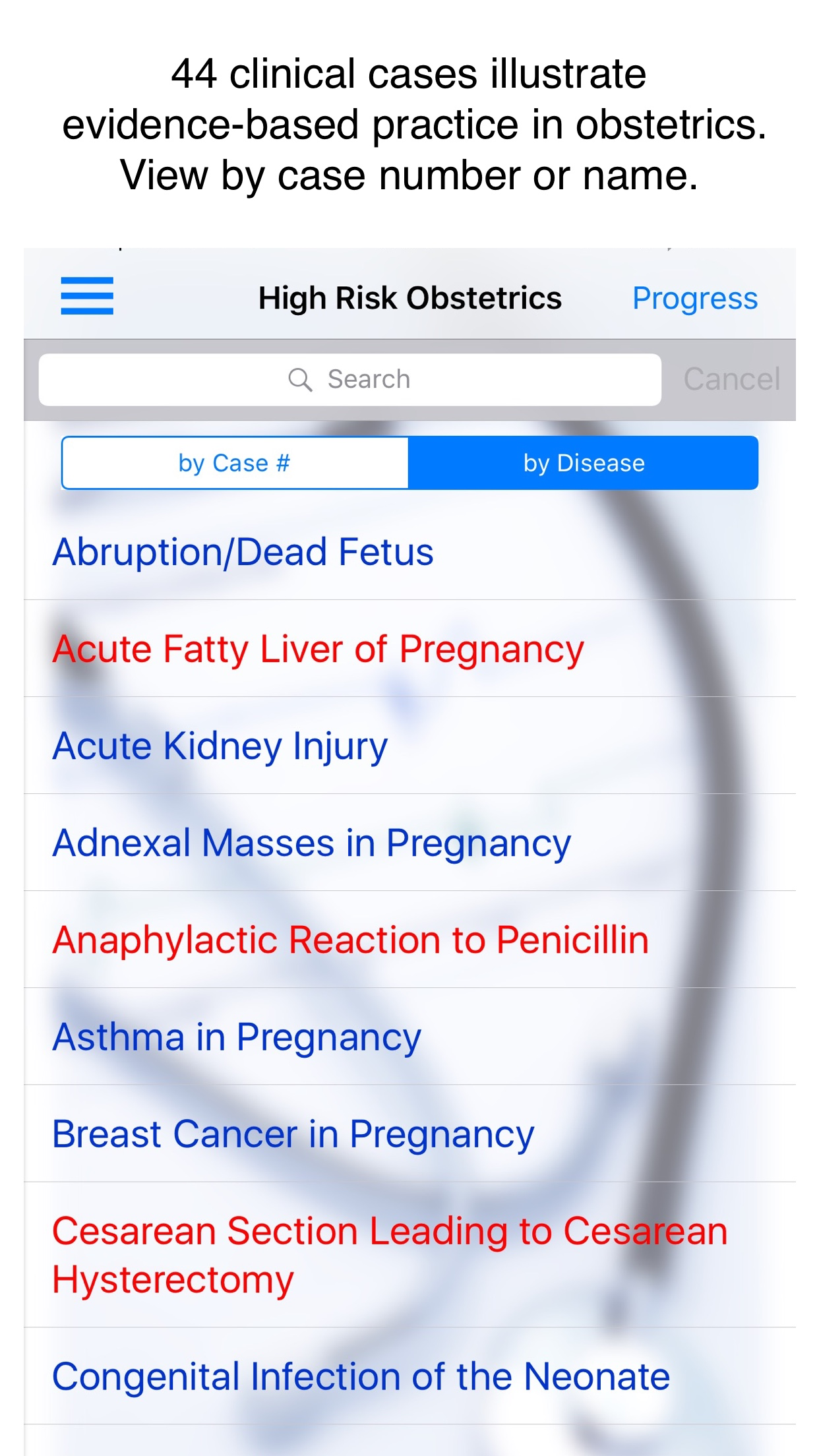Screen dimensions: 819x1456
Task: Tap the Search field
Action: [x=350, y=380]
